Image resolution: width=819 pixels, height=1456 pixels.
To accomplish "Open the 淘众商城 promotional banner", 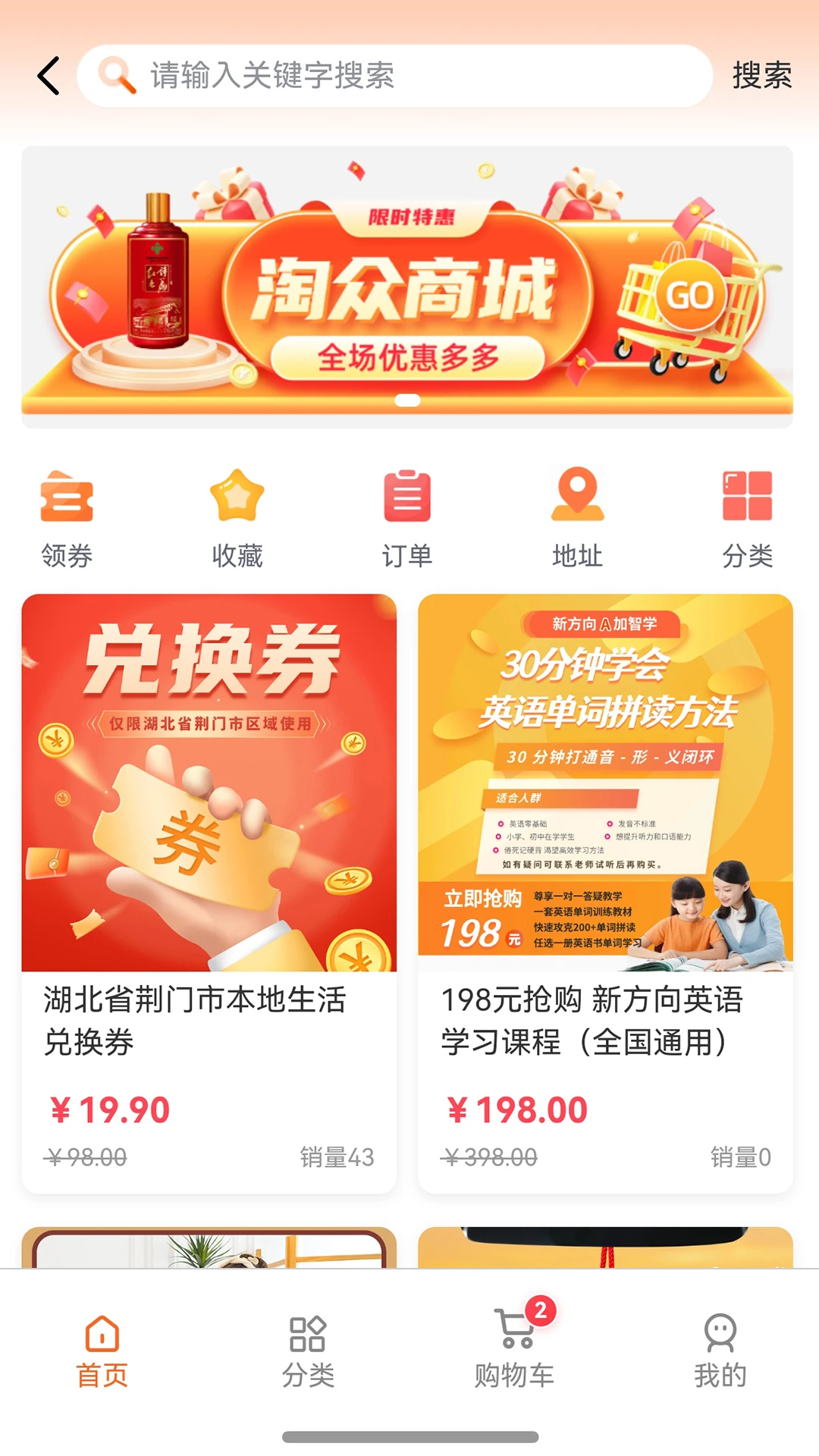I will point(407,287).
